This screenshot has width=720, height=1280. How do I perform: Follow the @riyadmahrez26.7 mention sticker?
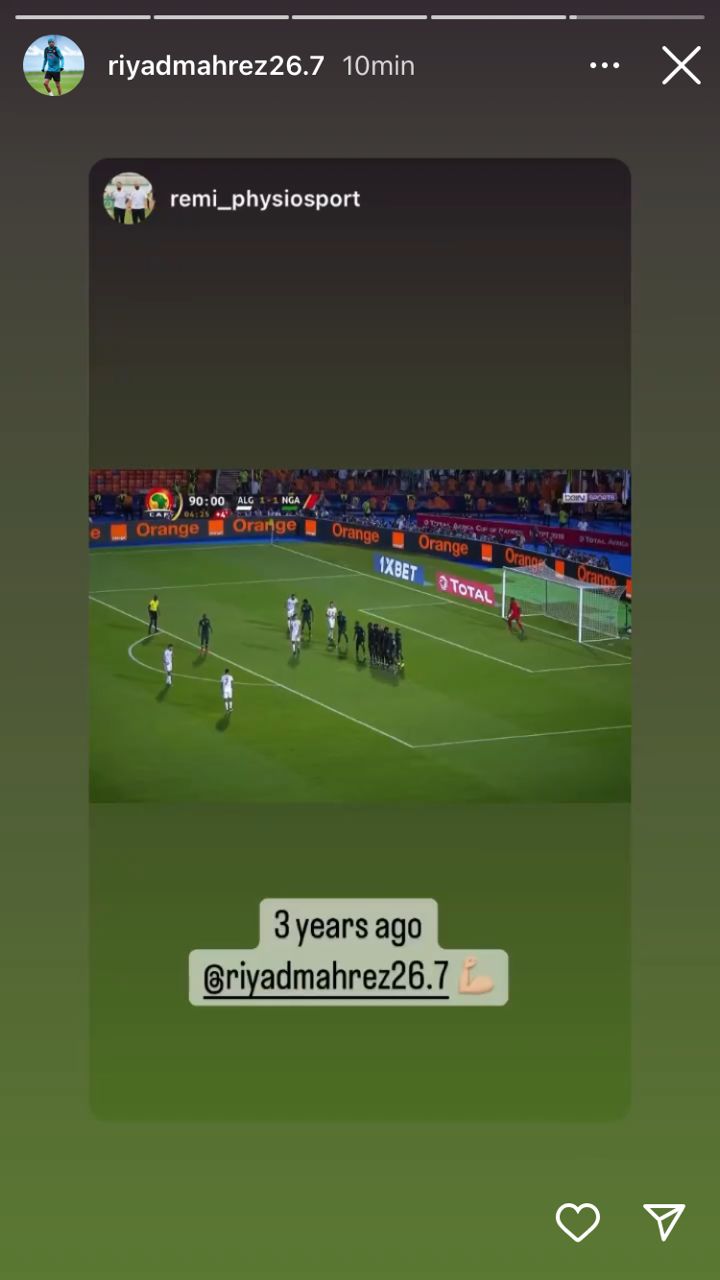click(x=326, y=978)
